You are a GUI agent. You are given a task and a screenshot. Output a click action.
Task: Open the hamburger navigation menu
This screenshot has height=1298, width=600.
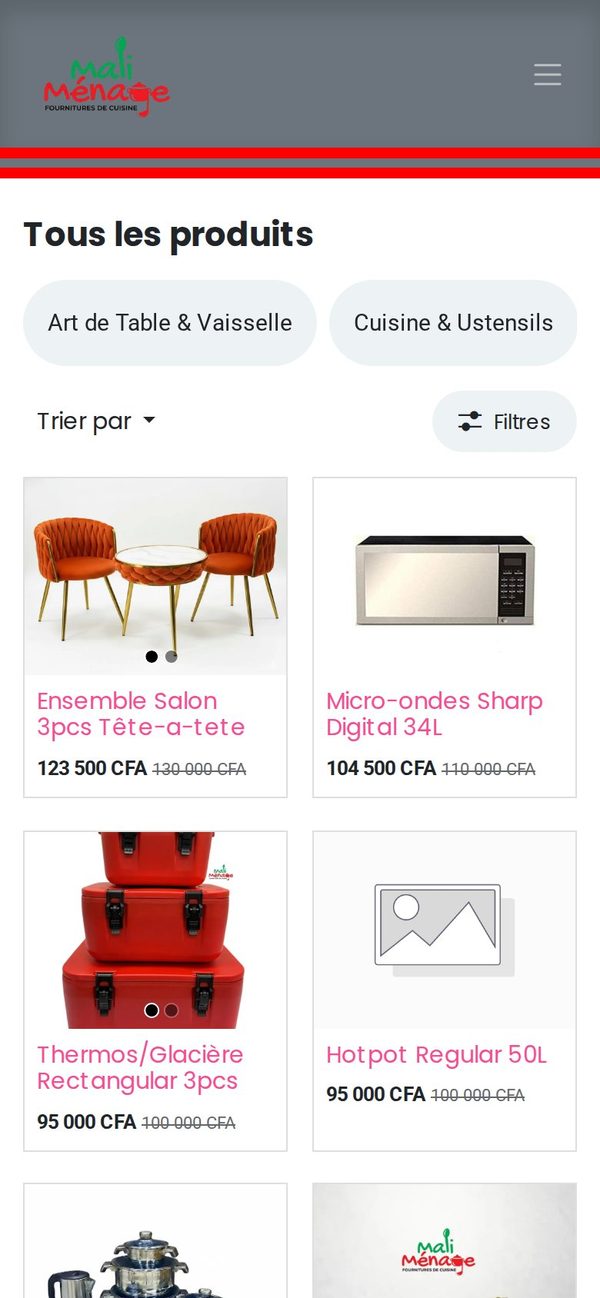click(547, 75)
